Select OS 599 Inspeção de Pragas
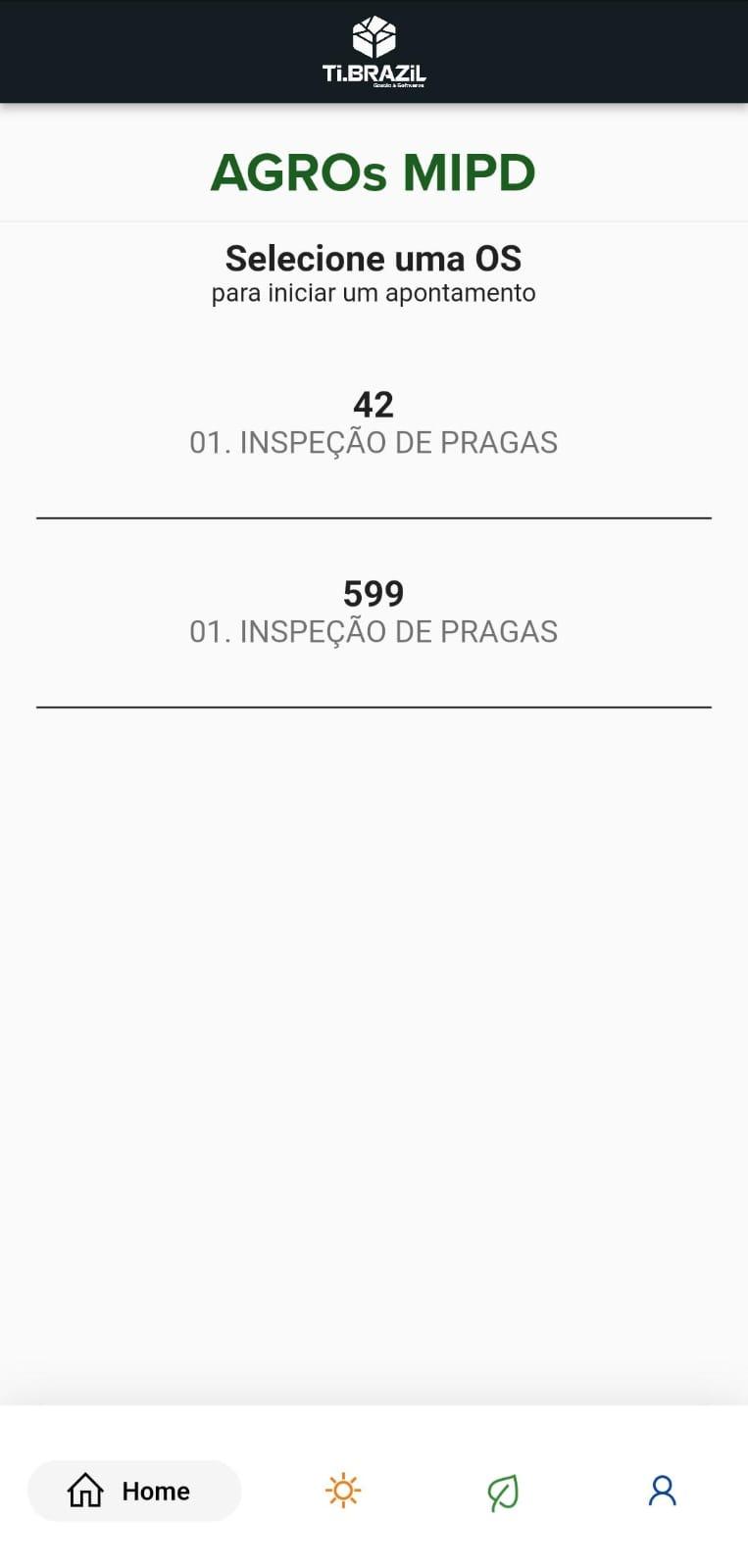 374,612
